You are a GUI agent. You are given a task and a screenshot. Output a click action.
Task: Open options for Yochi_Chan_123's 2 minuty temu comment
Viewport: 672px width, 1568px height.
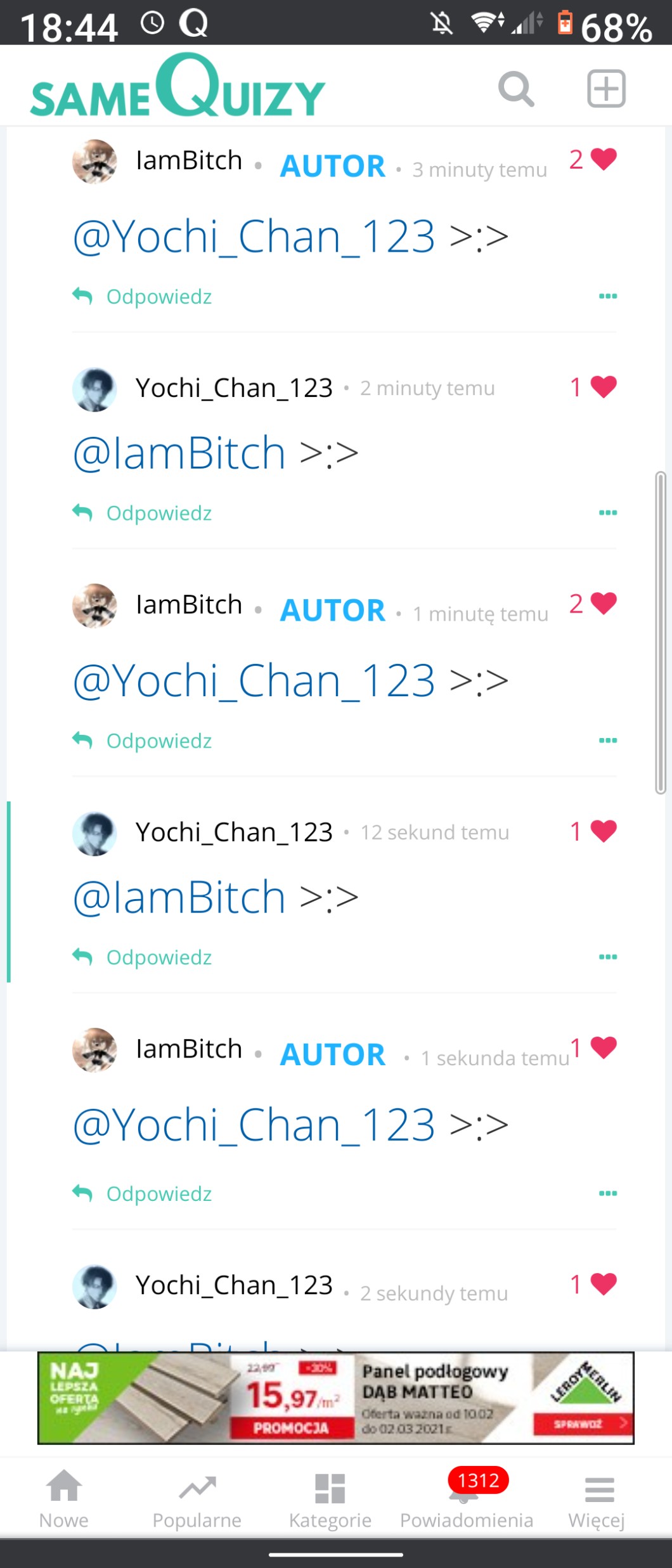tap(607, 512)
